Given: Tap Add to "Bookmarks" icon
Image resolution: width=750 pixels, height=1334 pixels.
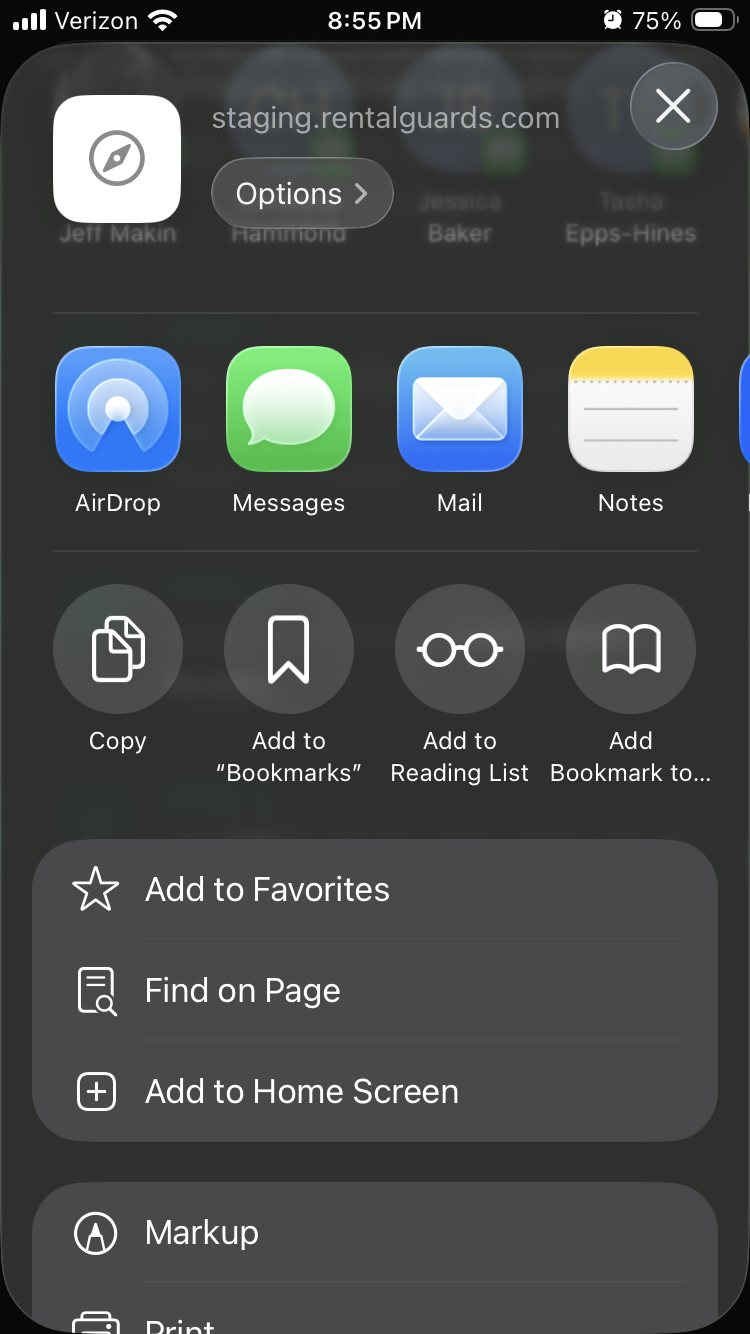Looking at the screenshot, I should coord(288,649).
